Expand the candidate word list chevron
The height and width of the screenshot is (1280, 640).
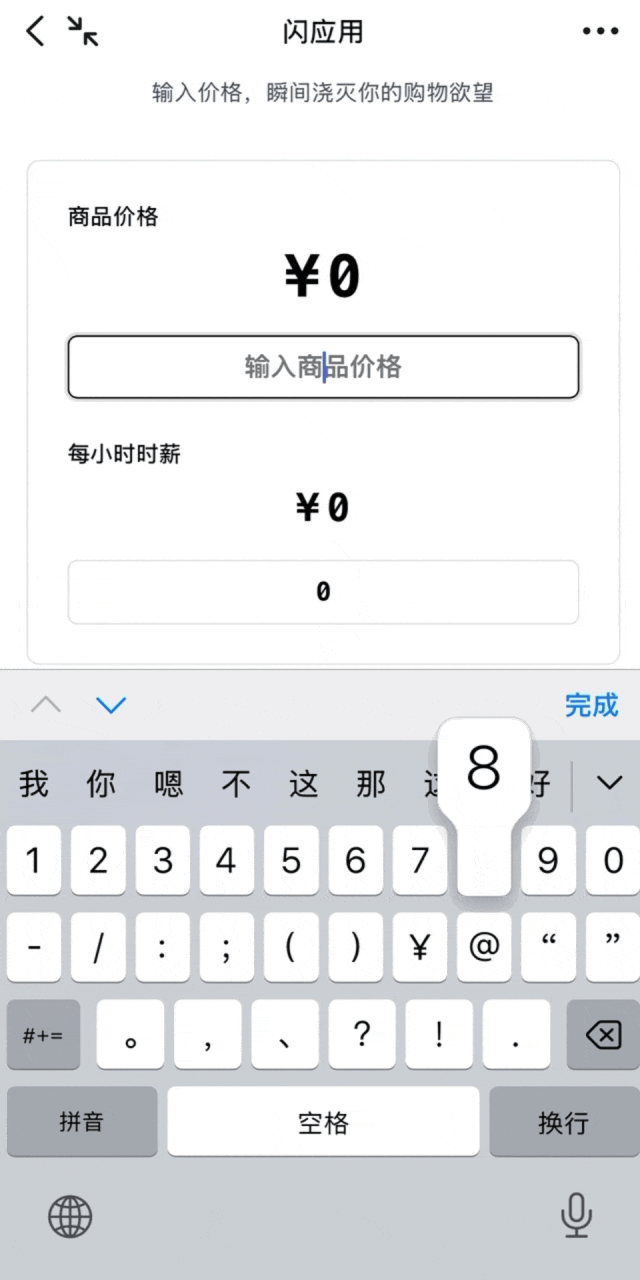click(609, 783)
